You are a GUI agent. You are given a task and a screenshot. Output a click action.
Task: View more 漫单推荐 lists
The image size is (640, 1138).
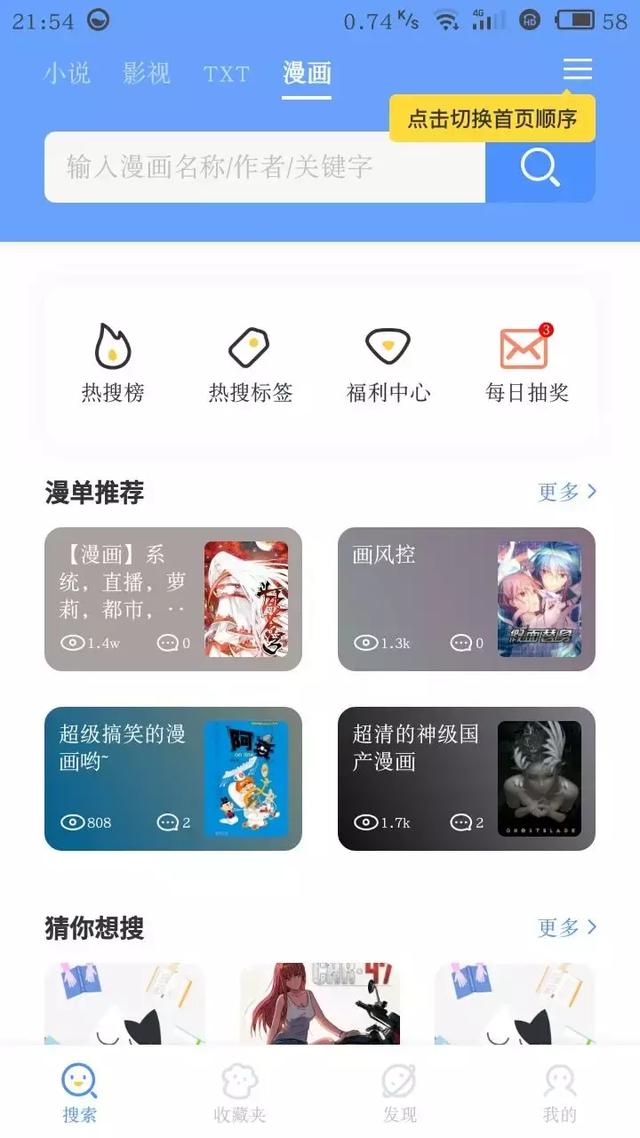[567, 492]
